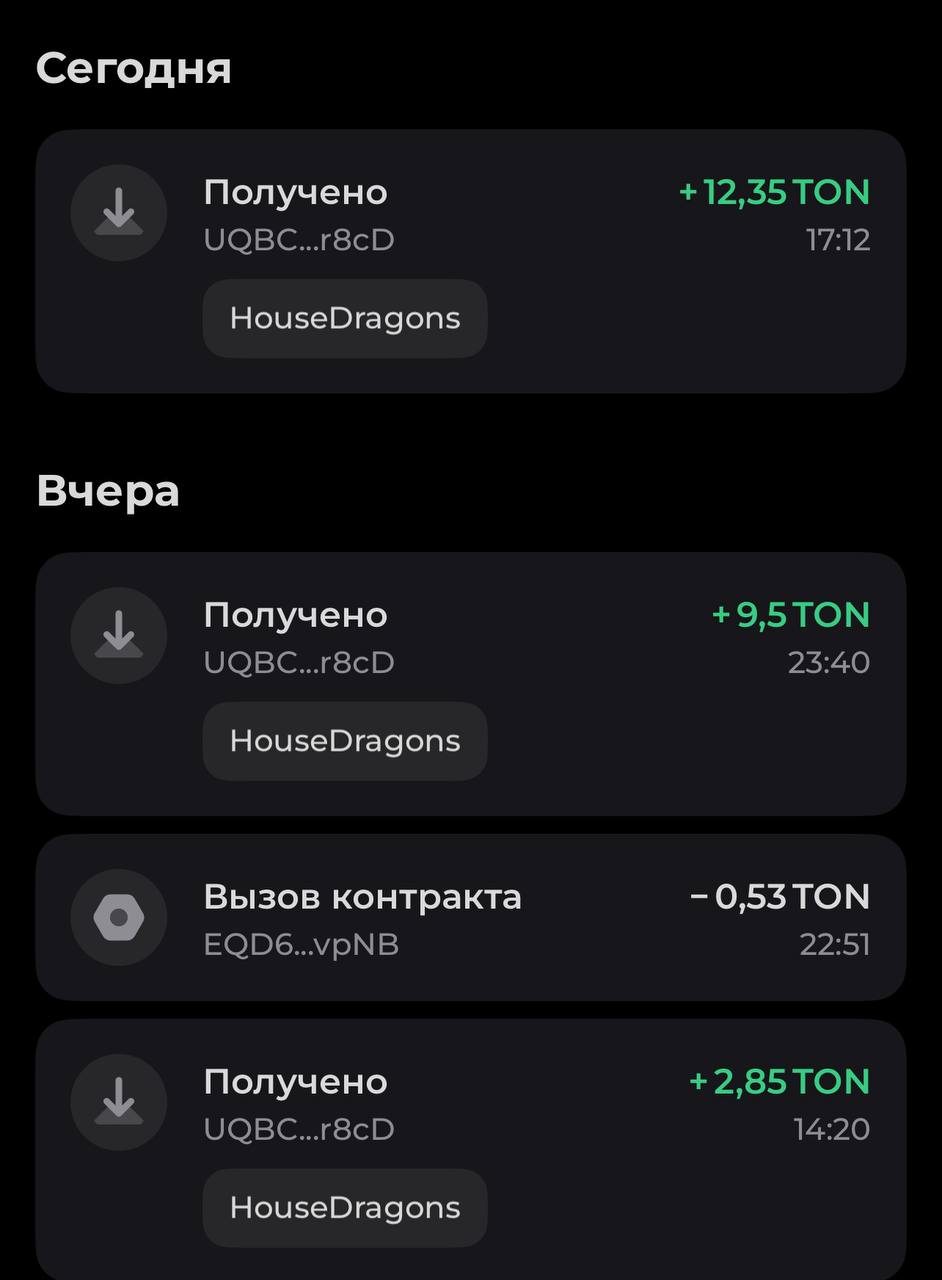The image size is (942, 1280).
Task: Open the sender address UQBC...r8cD in today's entry
Action: 299,239
